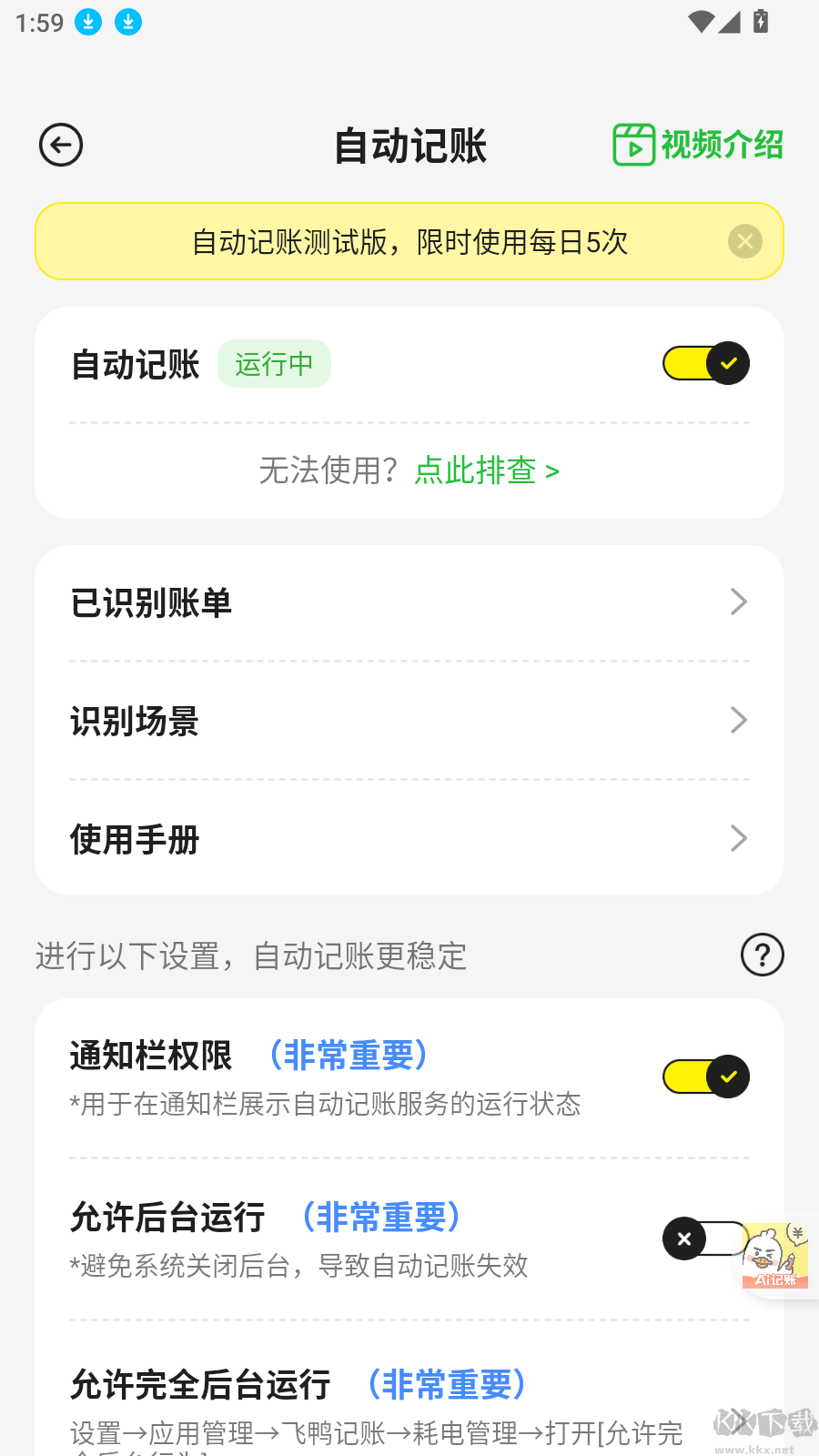Click the help question mark icon
819x1456 pixels.
click(x=763, y=955)
